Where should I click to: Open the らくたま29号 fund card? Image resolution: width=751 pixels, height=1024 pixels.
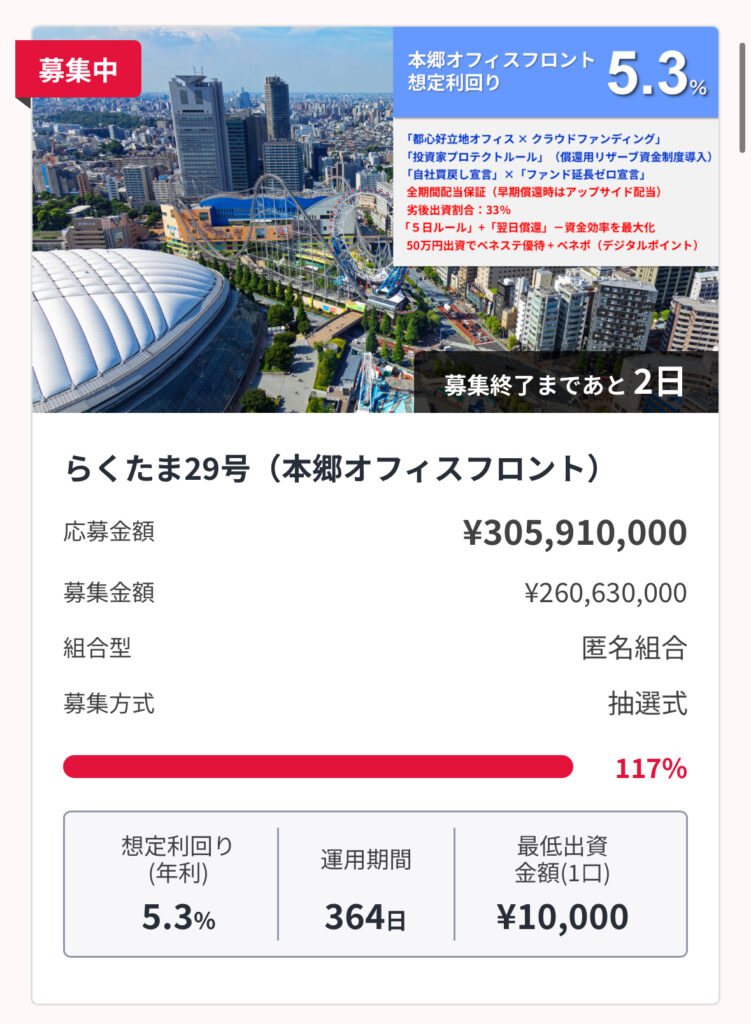334,468
